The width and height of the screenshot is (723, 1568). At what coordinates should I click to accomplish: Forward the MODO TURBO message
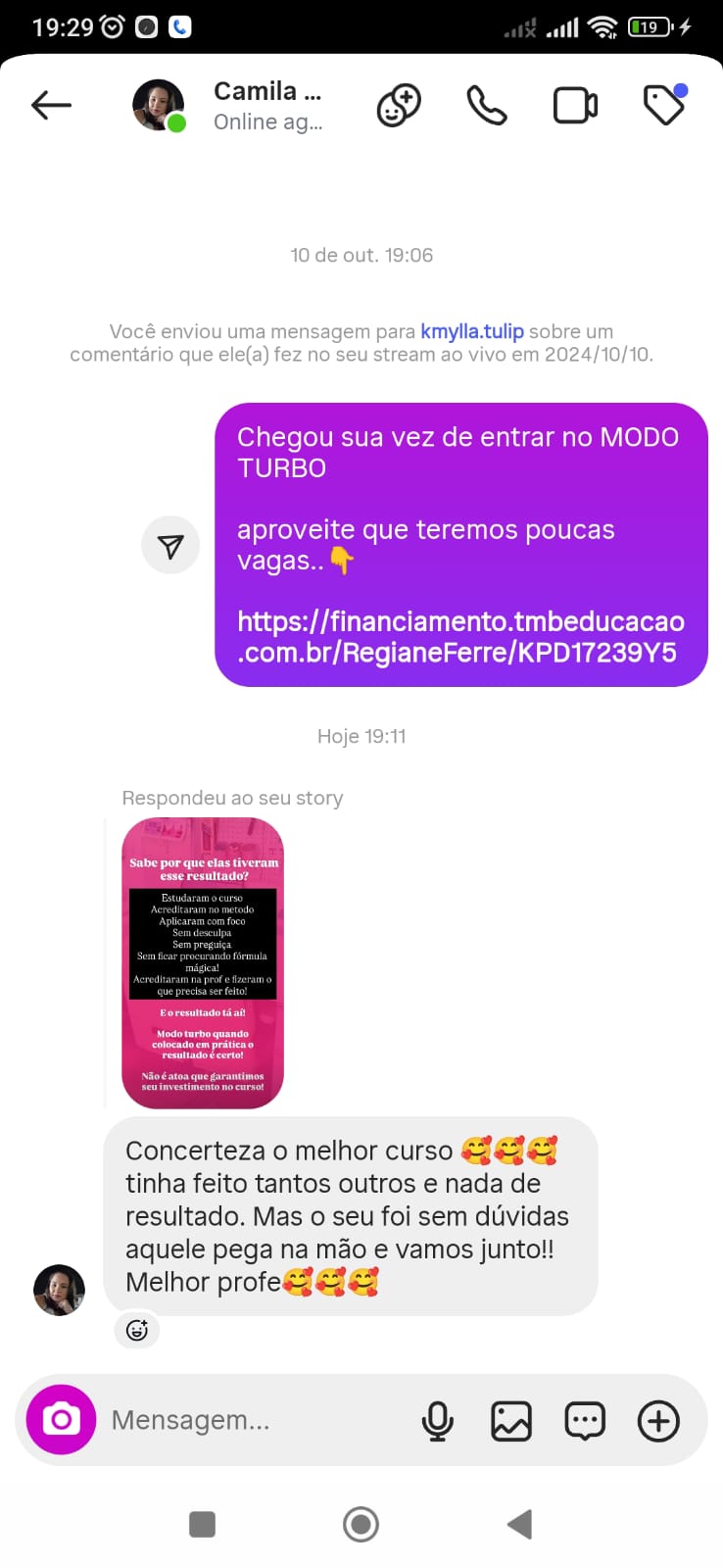[x=170, y=546]
